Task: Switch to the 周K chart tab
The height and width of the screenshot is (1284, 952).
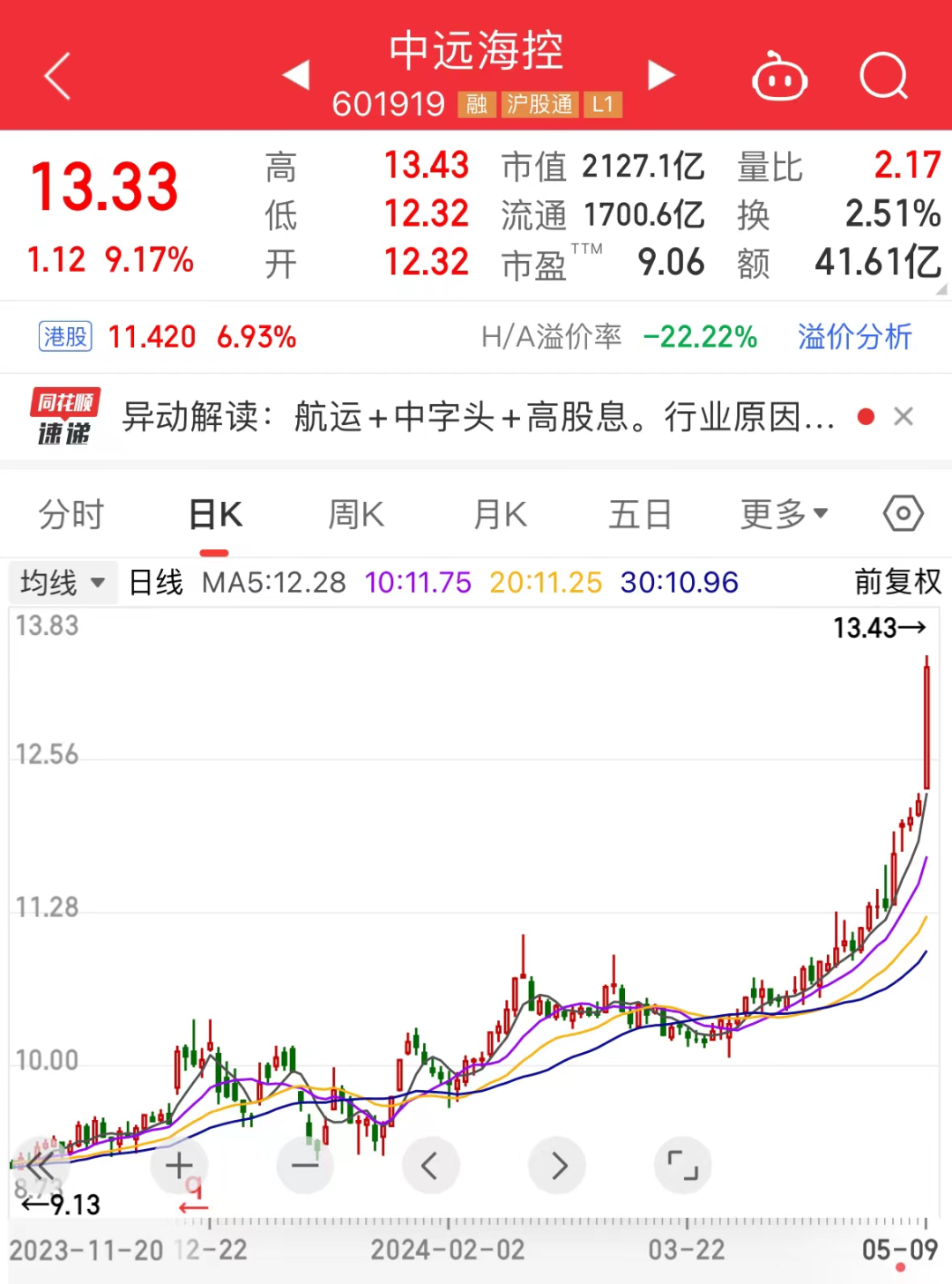Action: (x=356, y=514)
